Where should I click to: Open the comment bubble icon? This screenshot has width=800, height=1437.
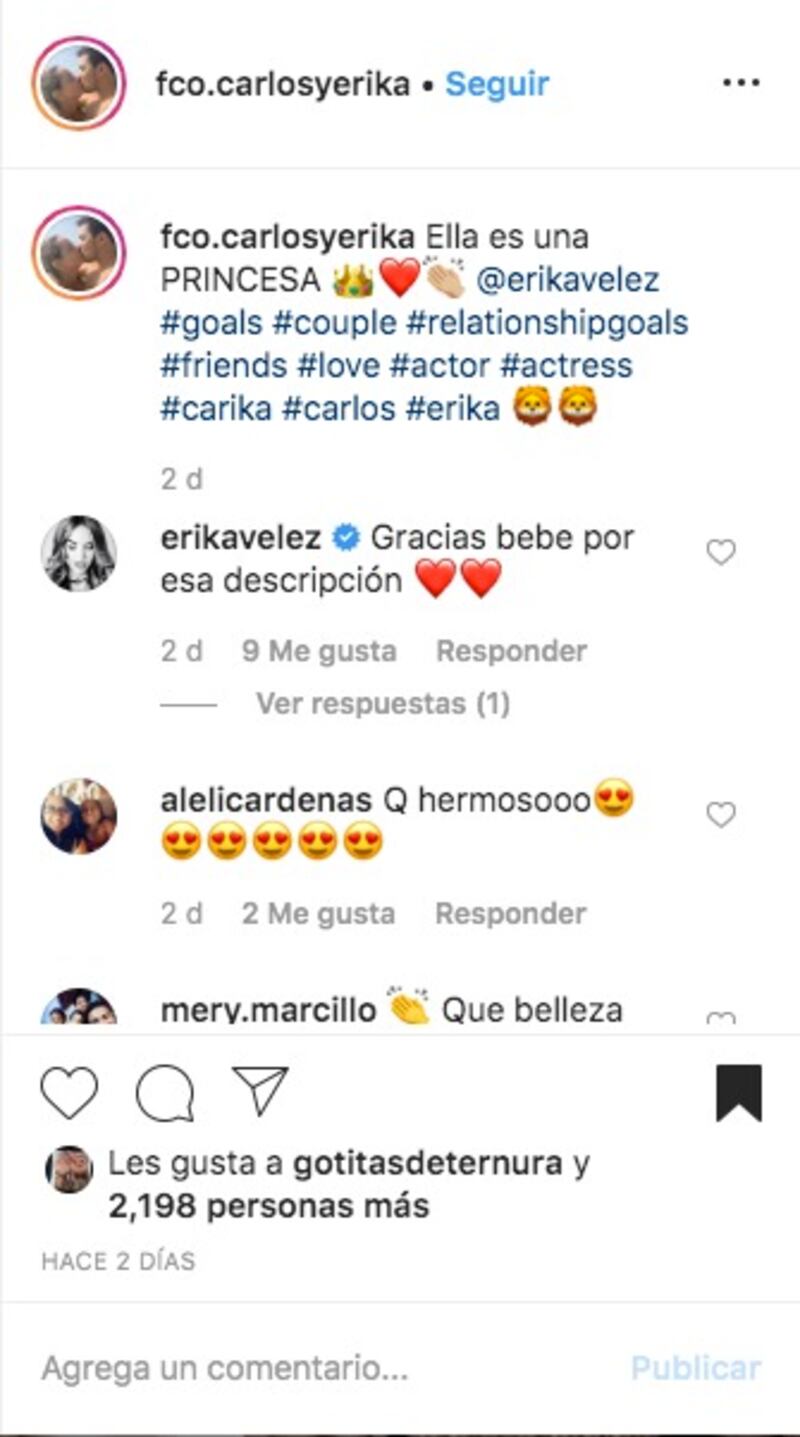coord(164,1093)
